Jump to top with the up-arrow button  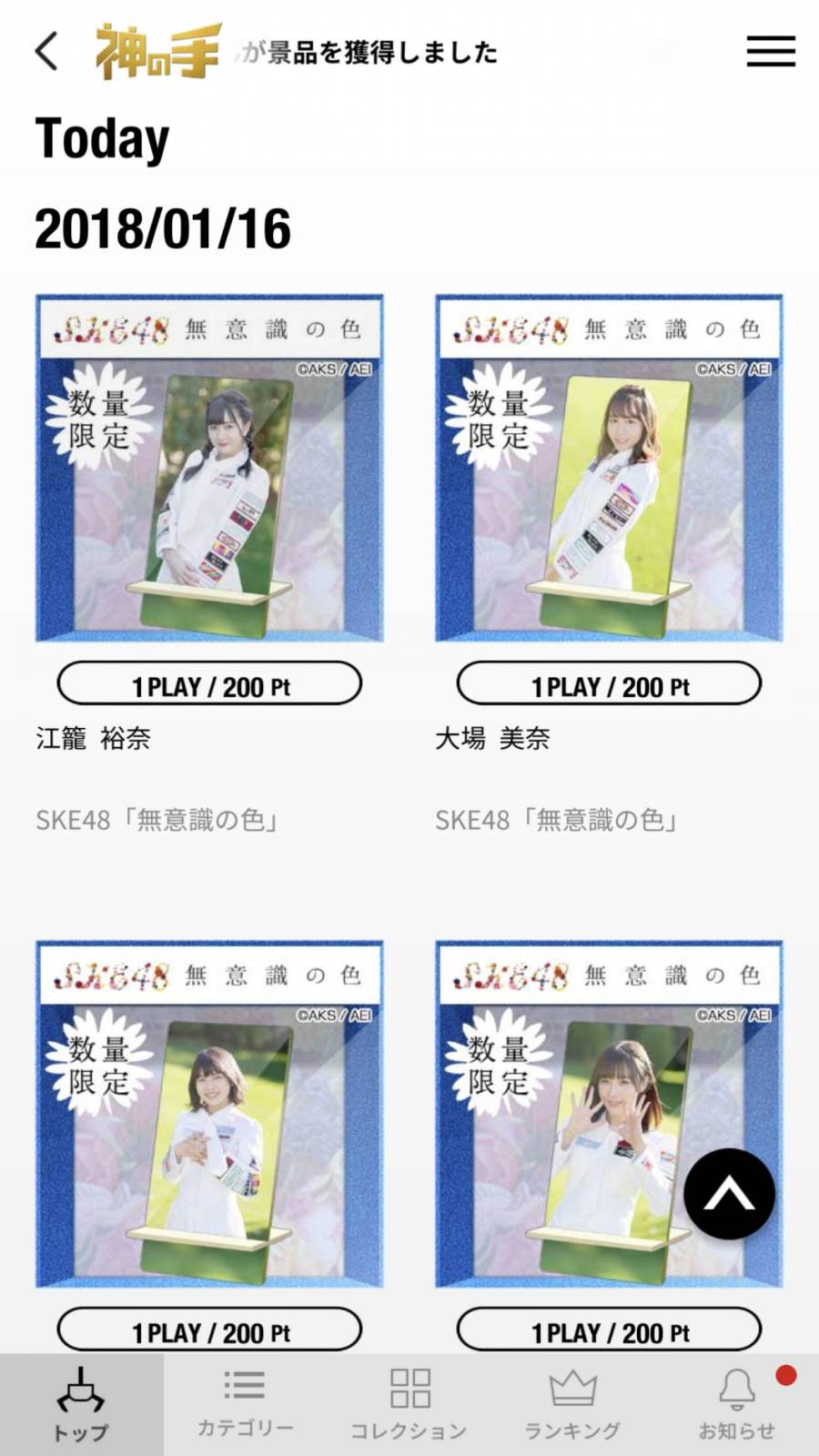pos(729,1194)
